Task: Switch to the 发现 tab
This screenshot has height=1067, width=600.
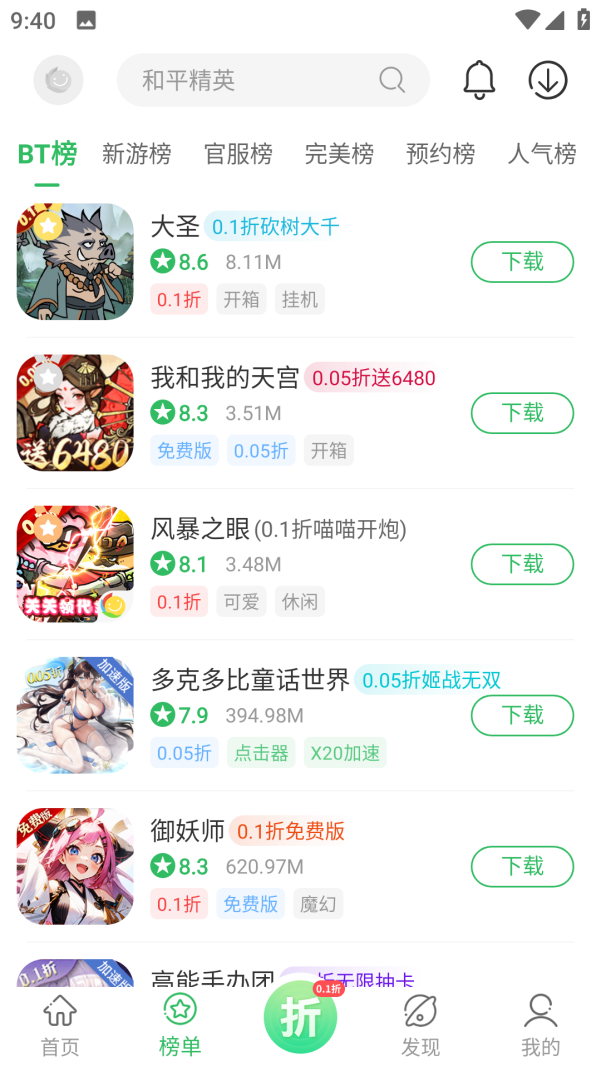Action: coord(420,1025)
